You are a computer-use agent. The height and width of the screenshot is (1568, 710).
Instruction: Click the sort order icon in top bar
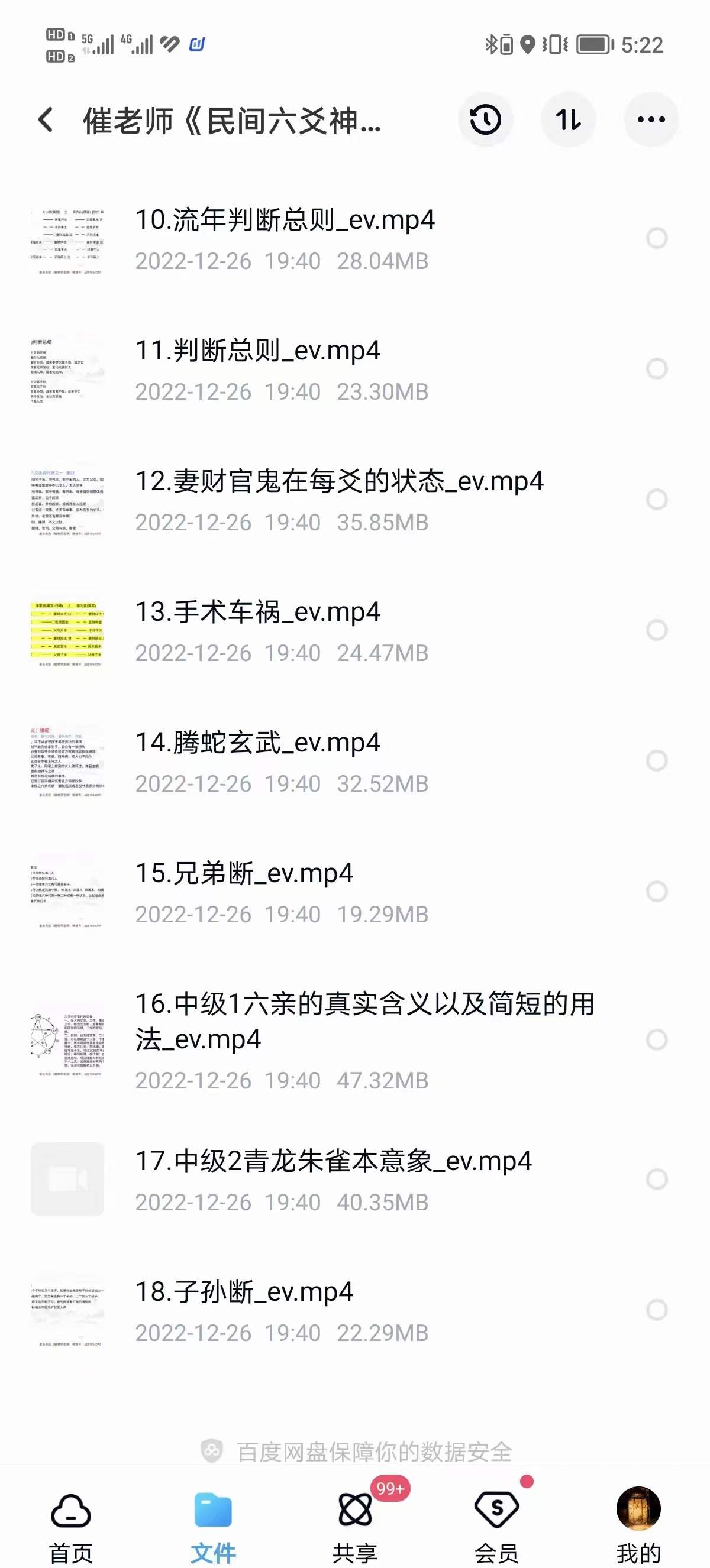tap(567, 119)
